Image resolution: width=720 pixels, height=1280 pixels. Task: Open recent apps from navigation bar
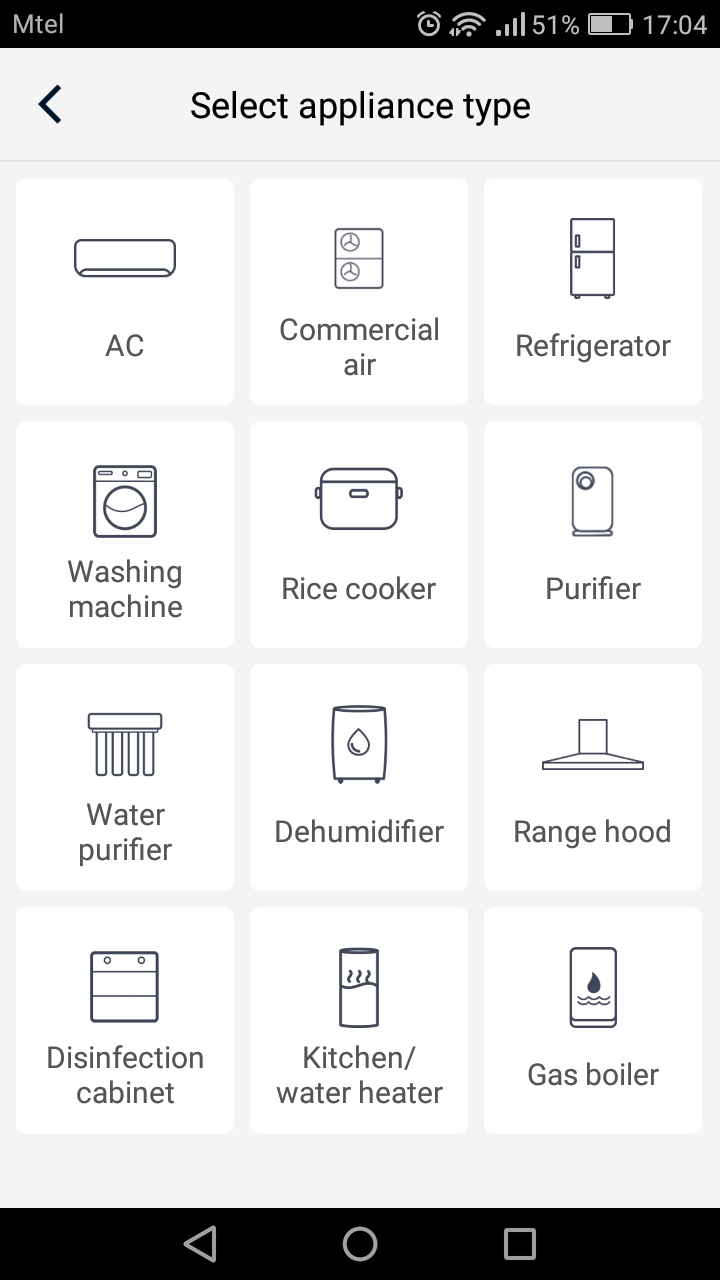pos(520,1244)
